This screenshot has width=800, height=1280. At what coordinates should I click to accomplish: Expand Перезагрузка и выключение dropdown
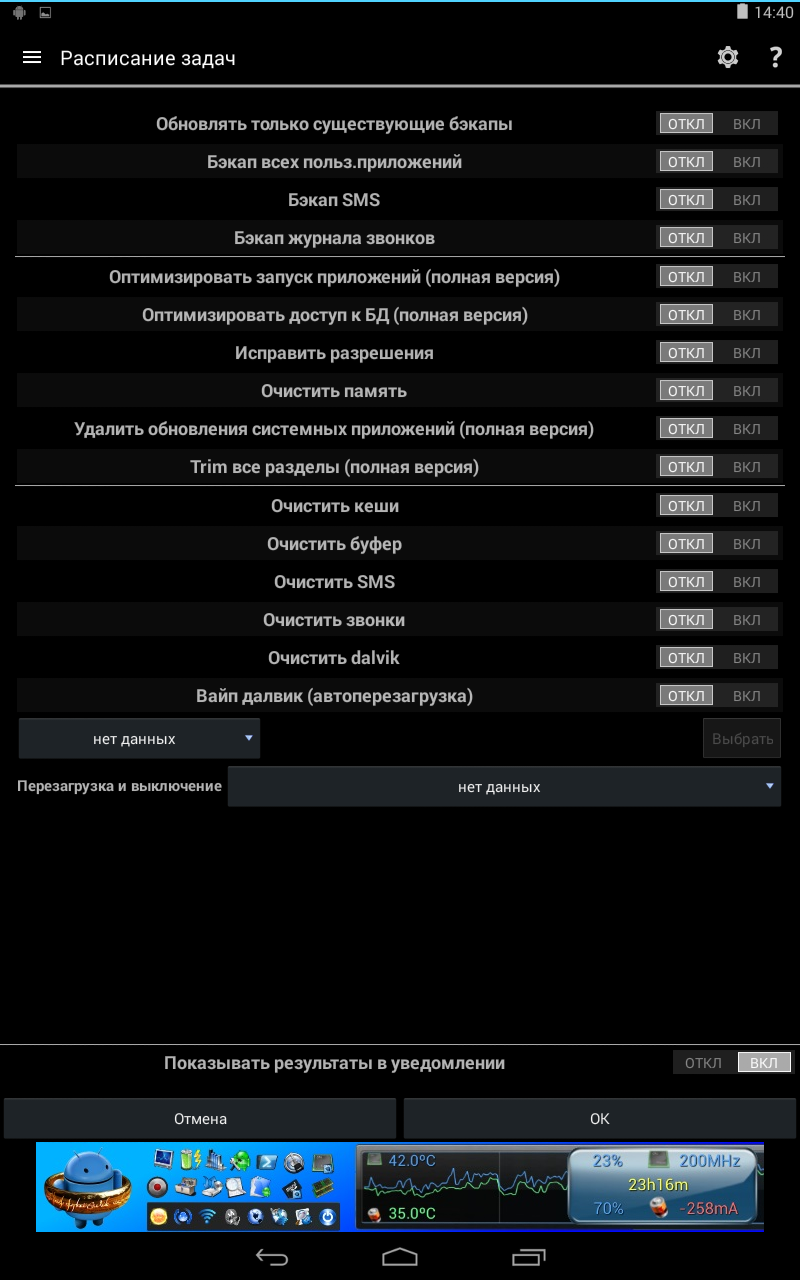coord(504,787)
